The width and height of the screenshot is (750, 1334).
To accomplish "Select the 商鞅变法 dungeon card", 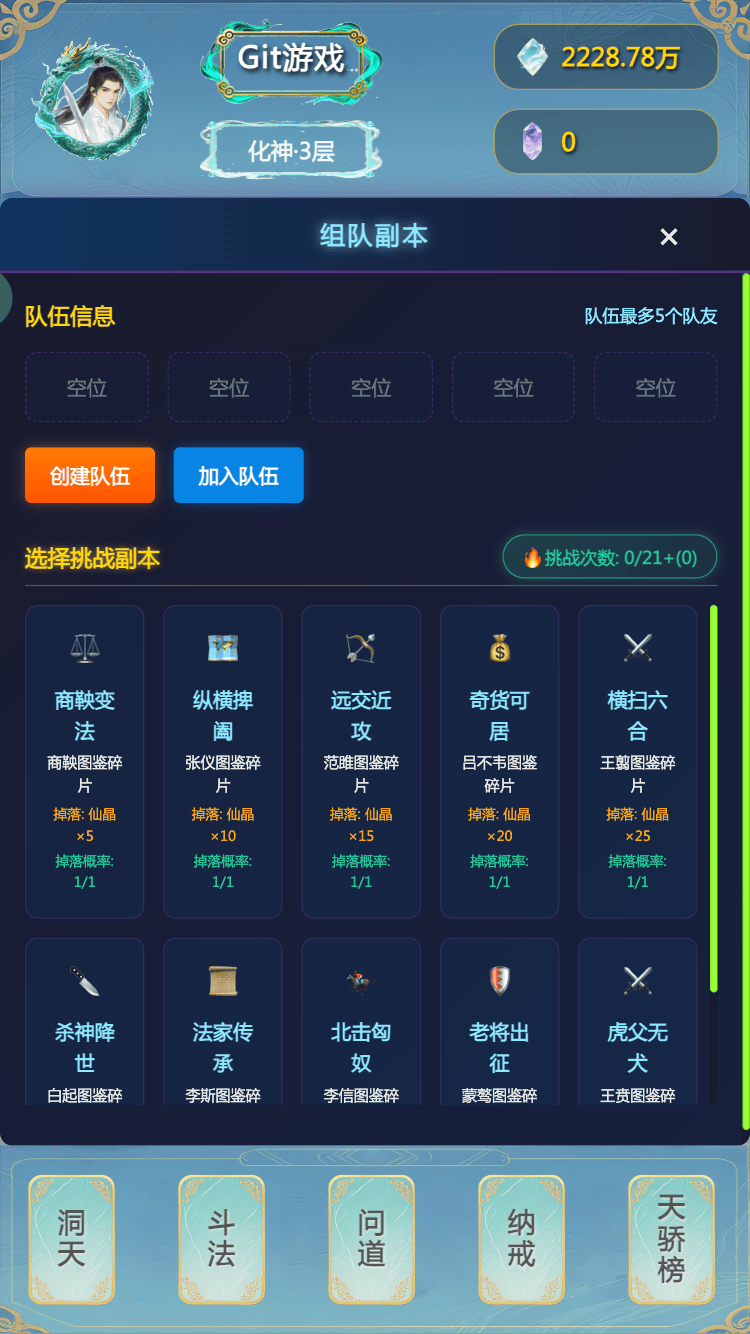I will (85, 760).
